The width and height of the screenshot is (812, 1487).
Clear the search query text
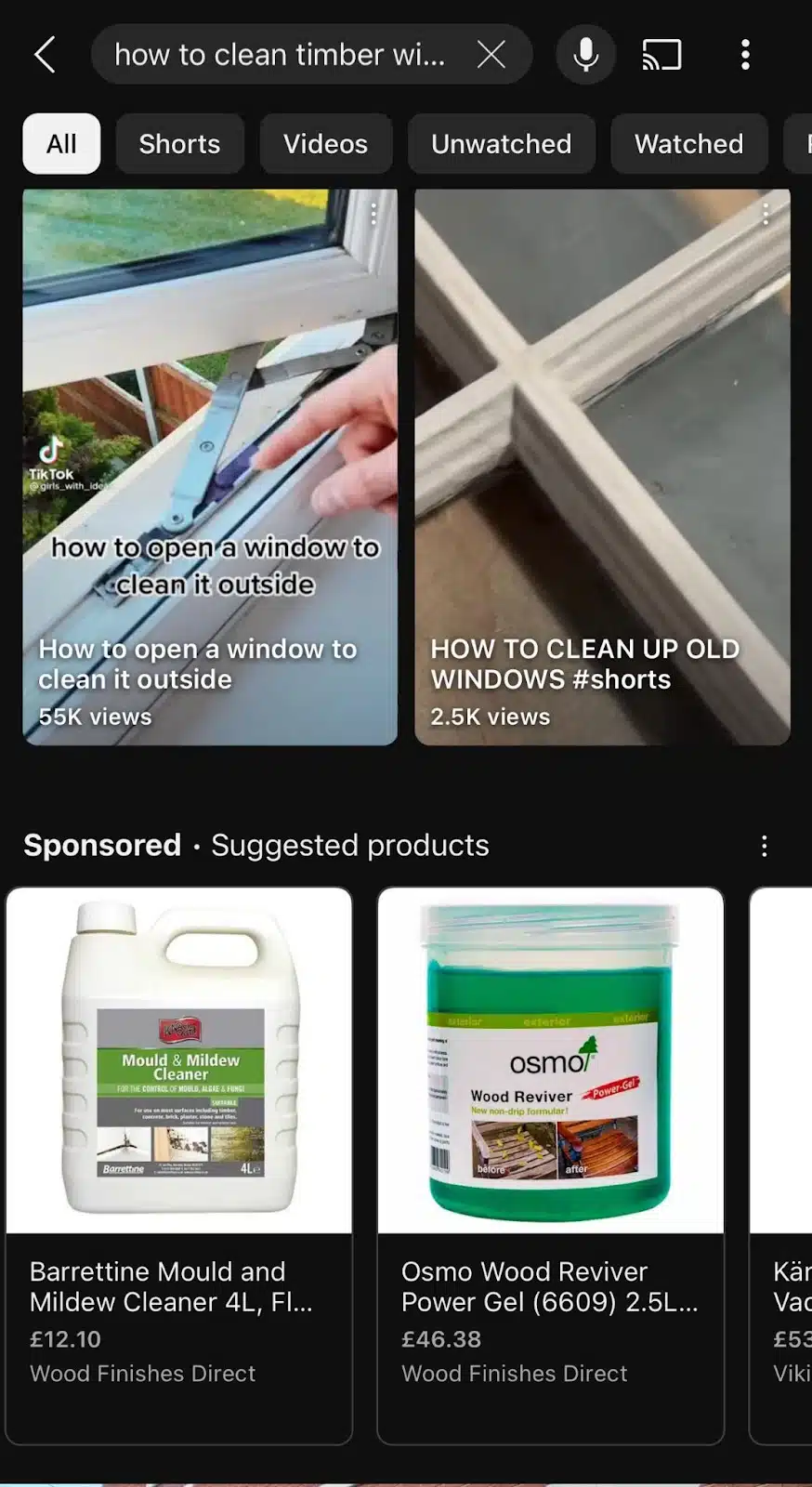point(491,55)
